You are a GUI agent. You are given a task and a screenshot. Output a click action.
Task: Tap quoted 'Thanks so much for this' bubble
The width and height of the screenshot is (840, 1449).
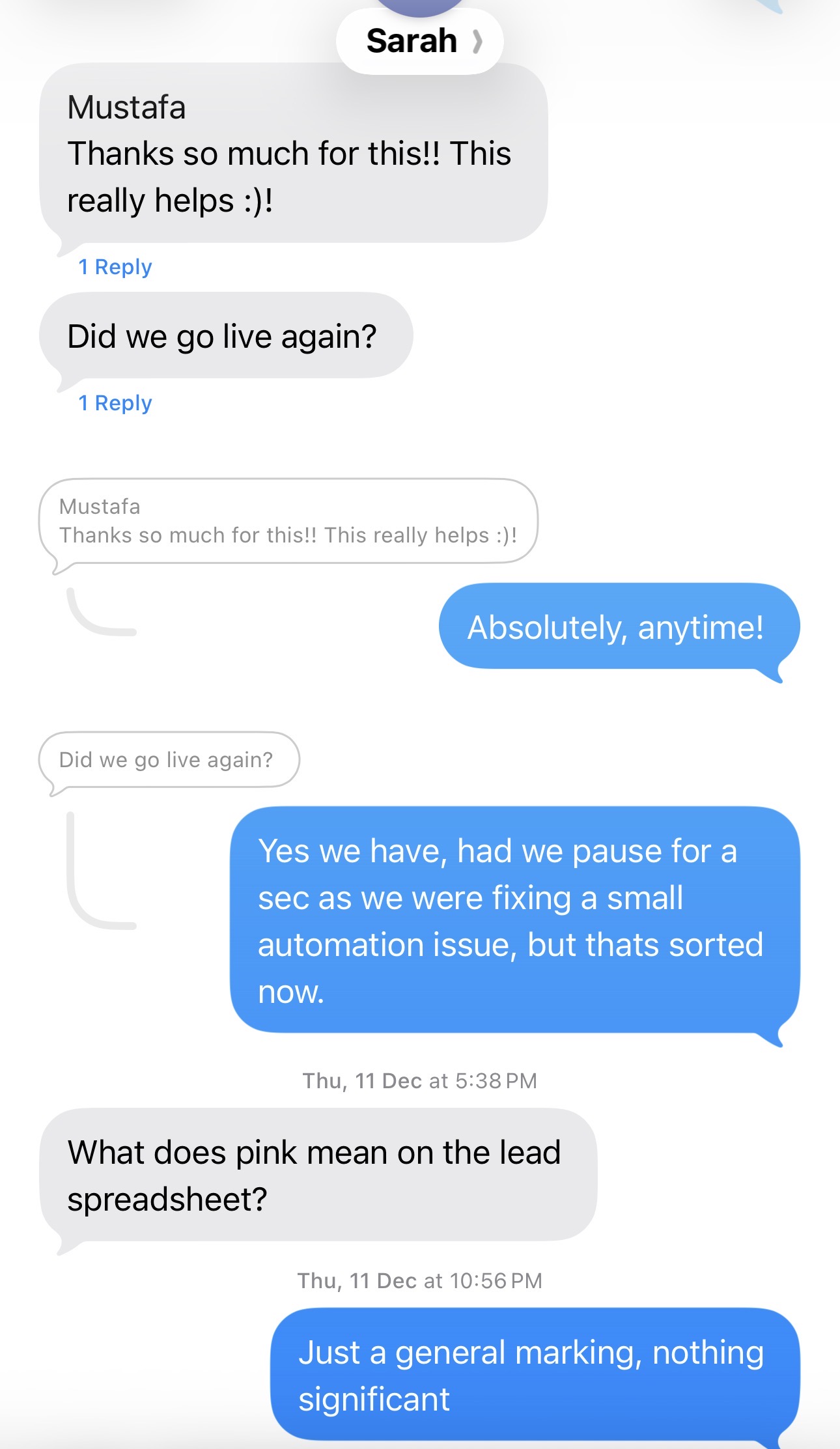pos(288,522)
